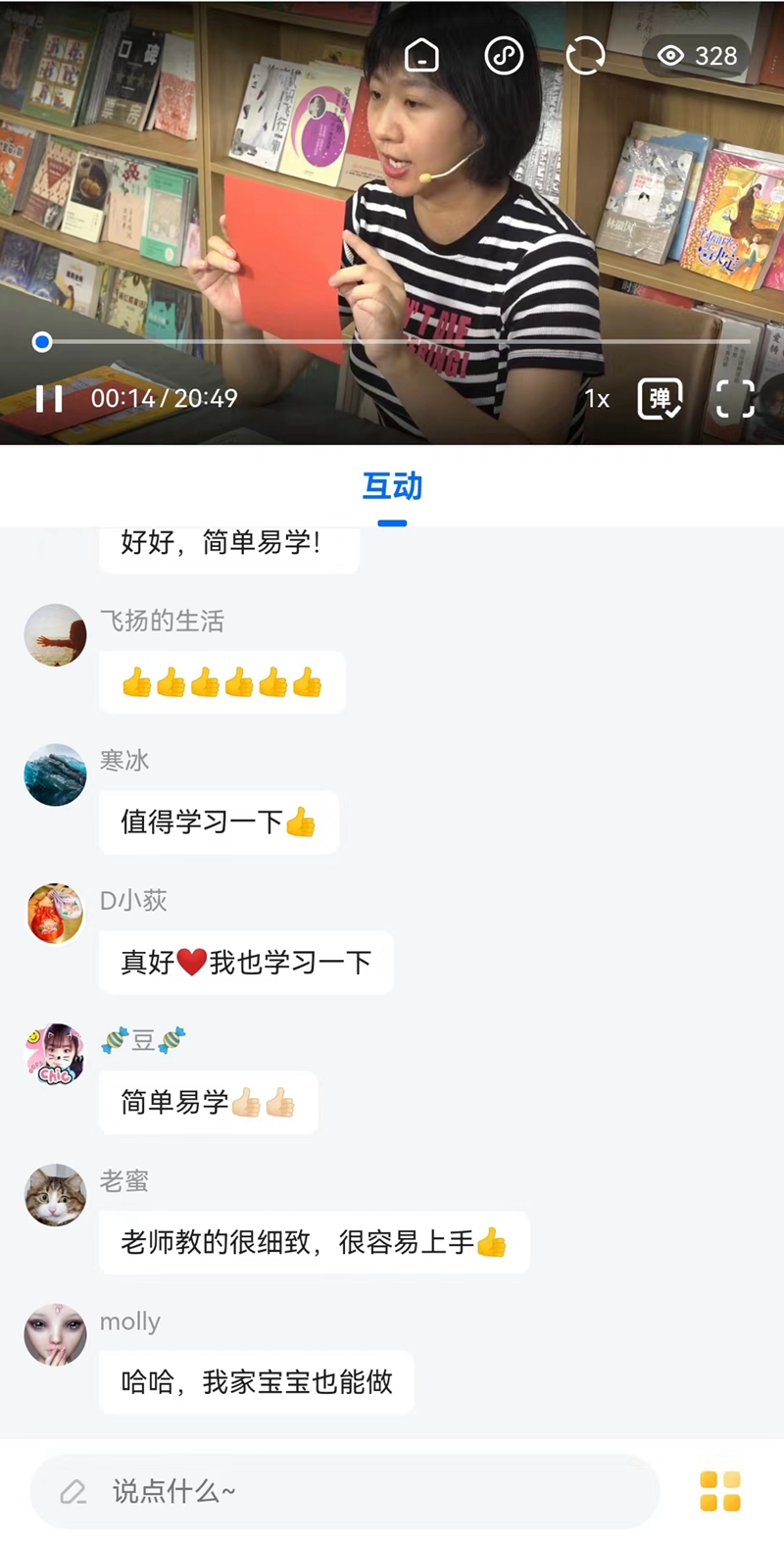Pause the video playback

point(48,399)
